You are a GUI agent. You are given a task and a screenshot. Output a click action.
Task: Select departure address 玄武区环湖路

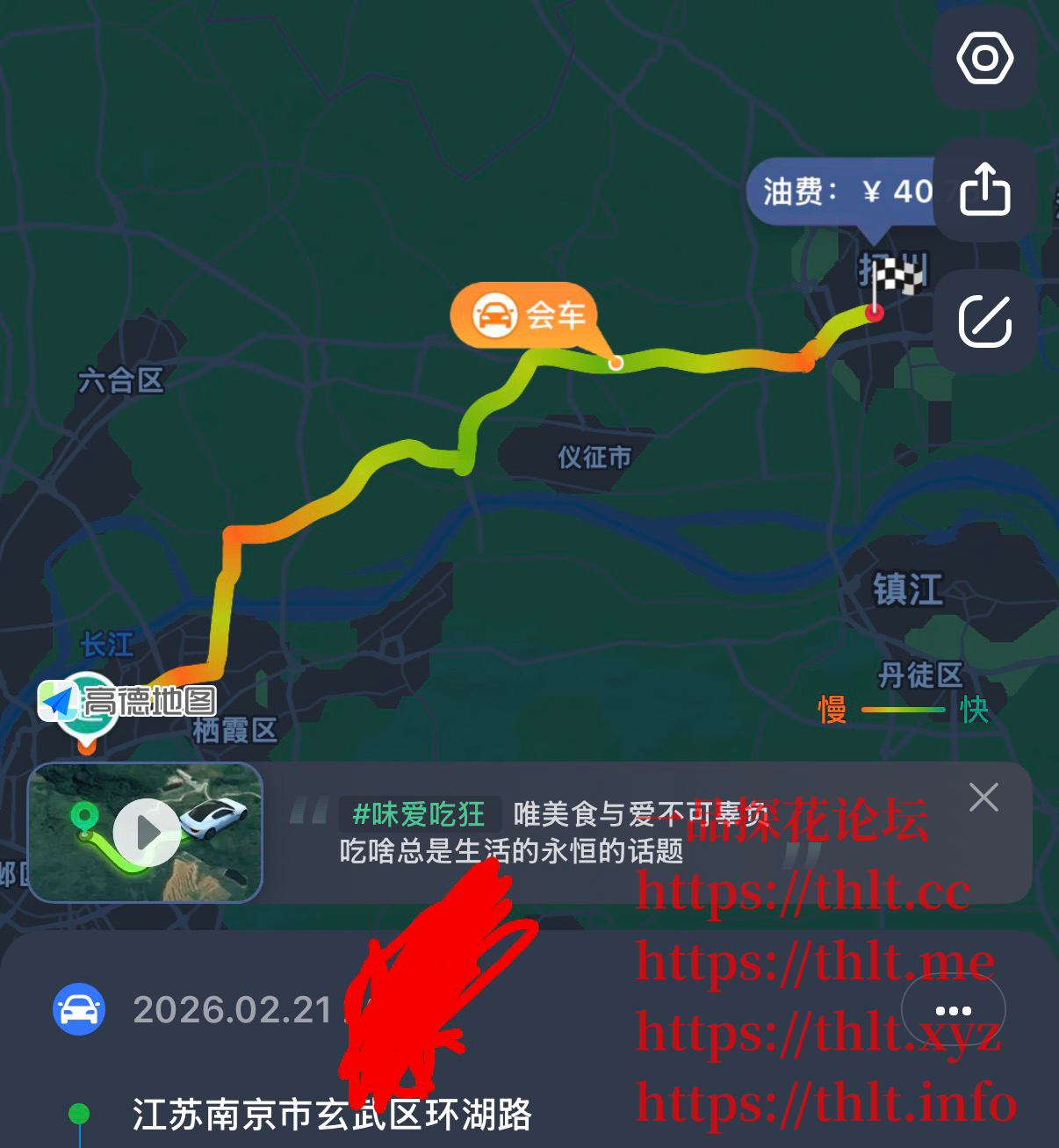tap(335, 1115)
